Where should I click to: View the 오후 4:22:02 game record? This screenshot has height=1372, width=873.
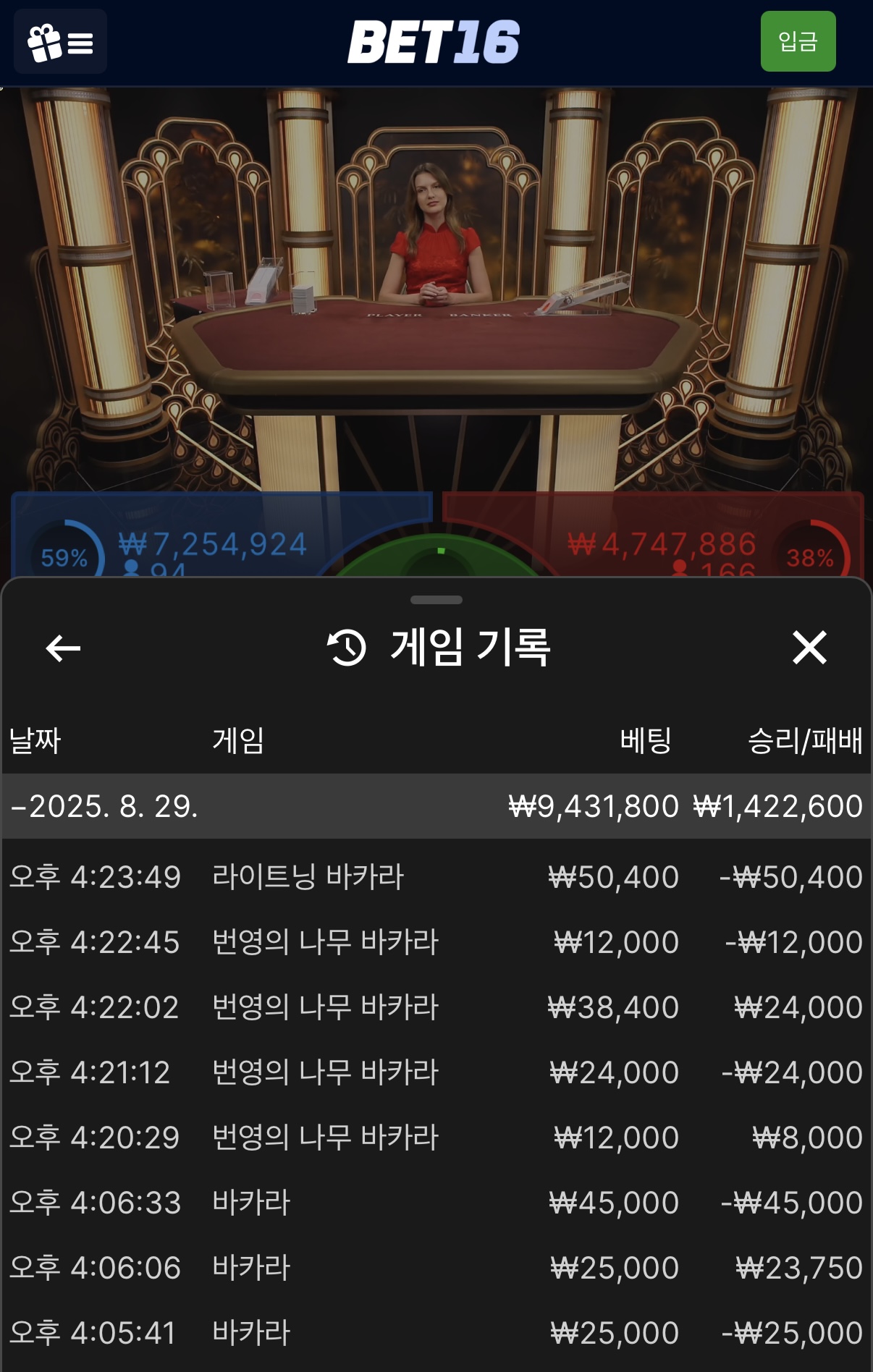436,1007
